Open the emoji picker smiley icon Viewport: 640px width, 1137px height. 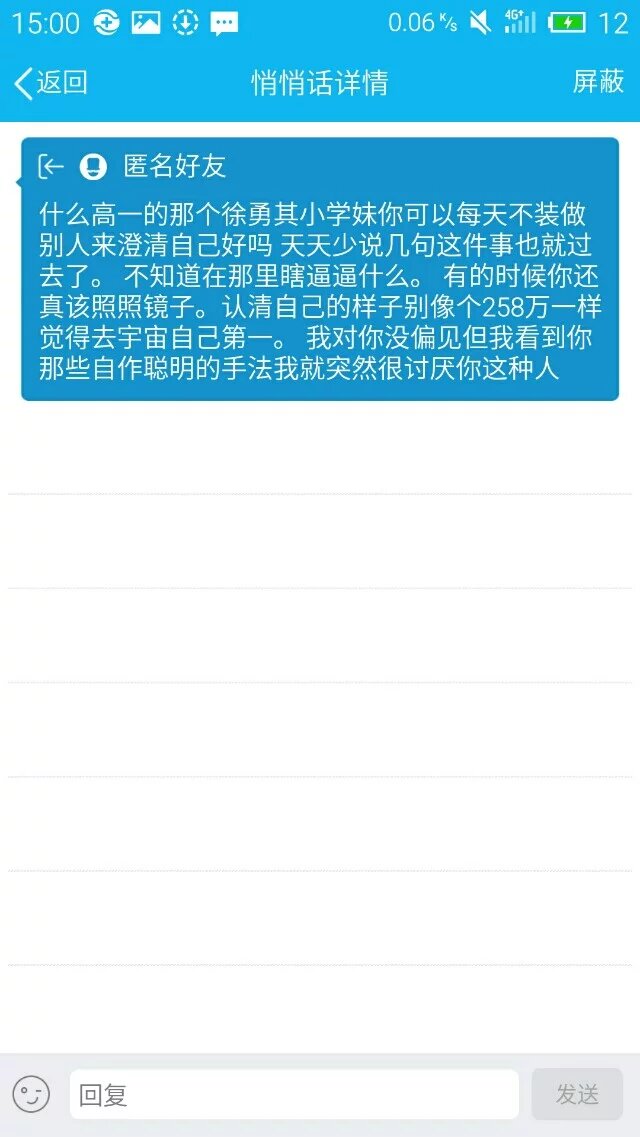pos(31,1094)
